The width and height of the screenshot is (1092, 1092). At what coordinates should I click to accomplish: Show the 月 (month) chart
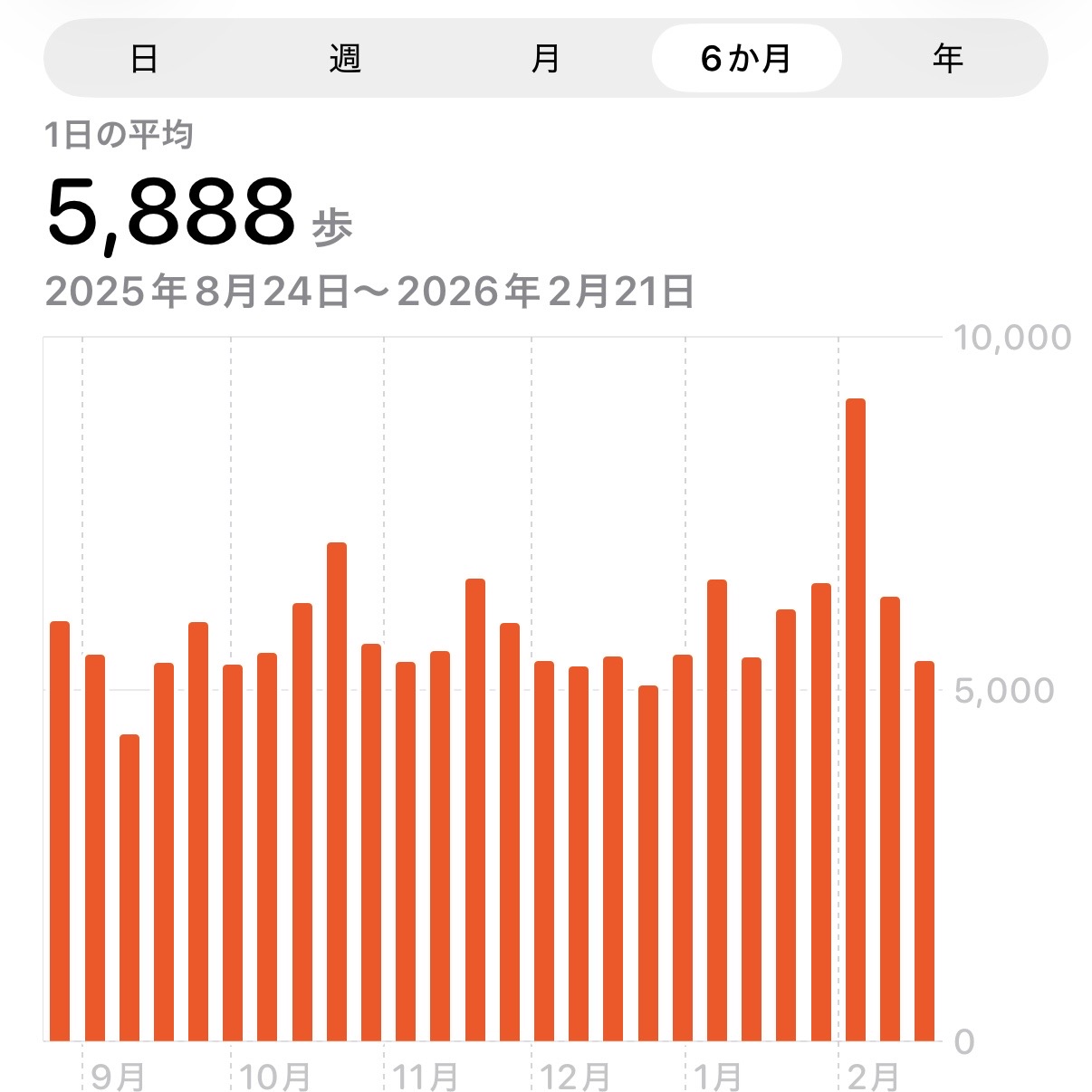545,59
